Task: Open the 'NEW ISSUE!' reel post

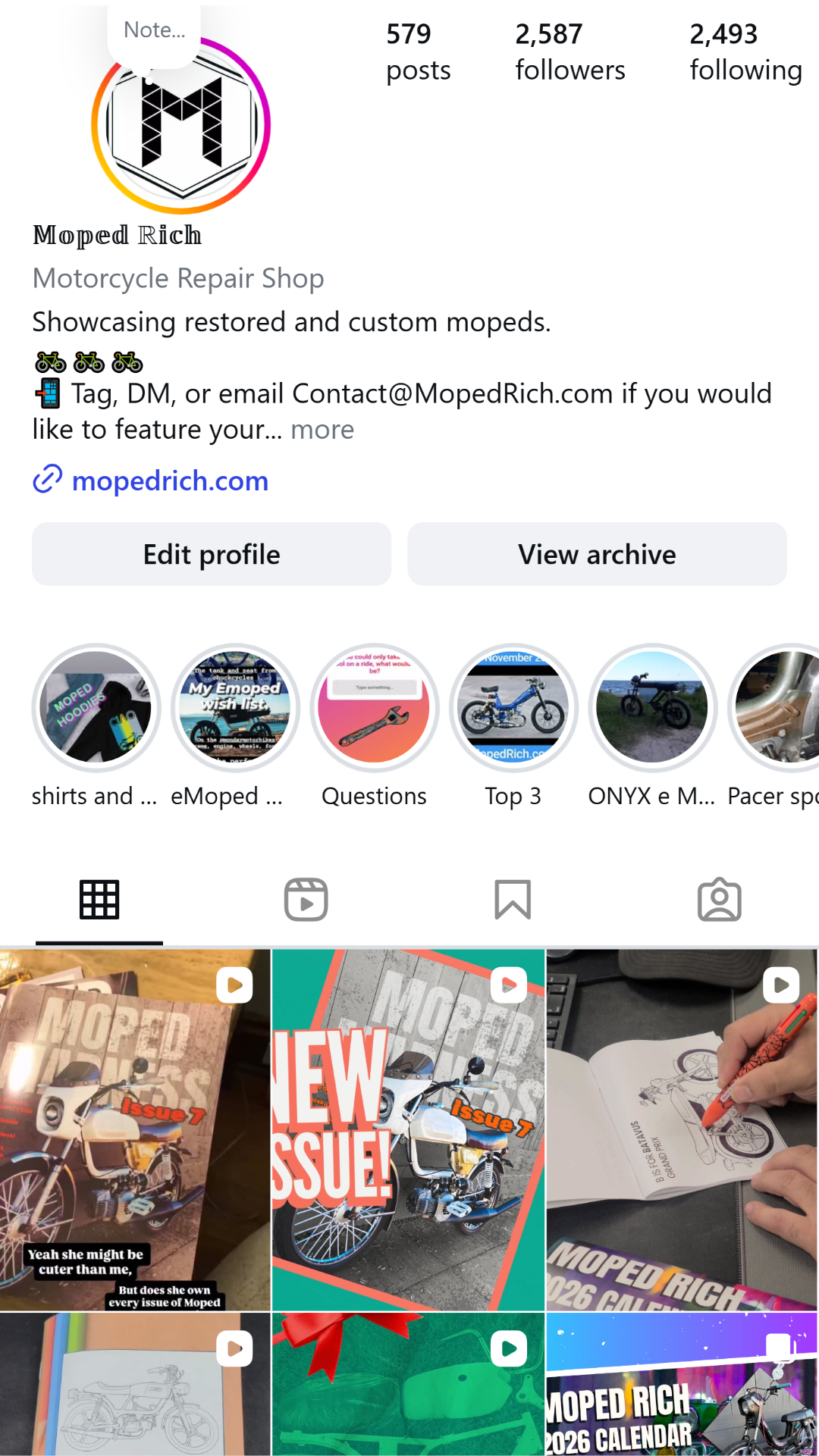Action: point(408,1129)
